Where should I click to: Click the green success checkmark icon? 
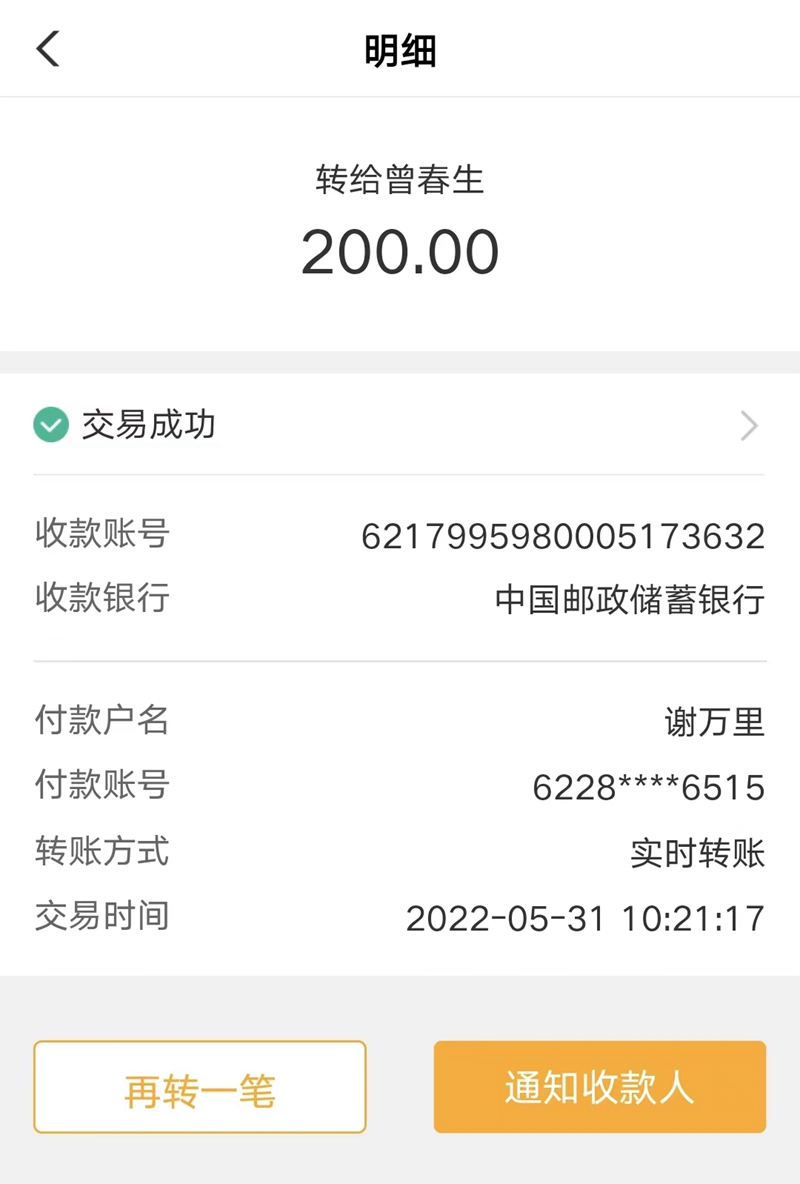(51, 425)
